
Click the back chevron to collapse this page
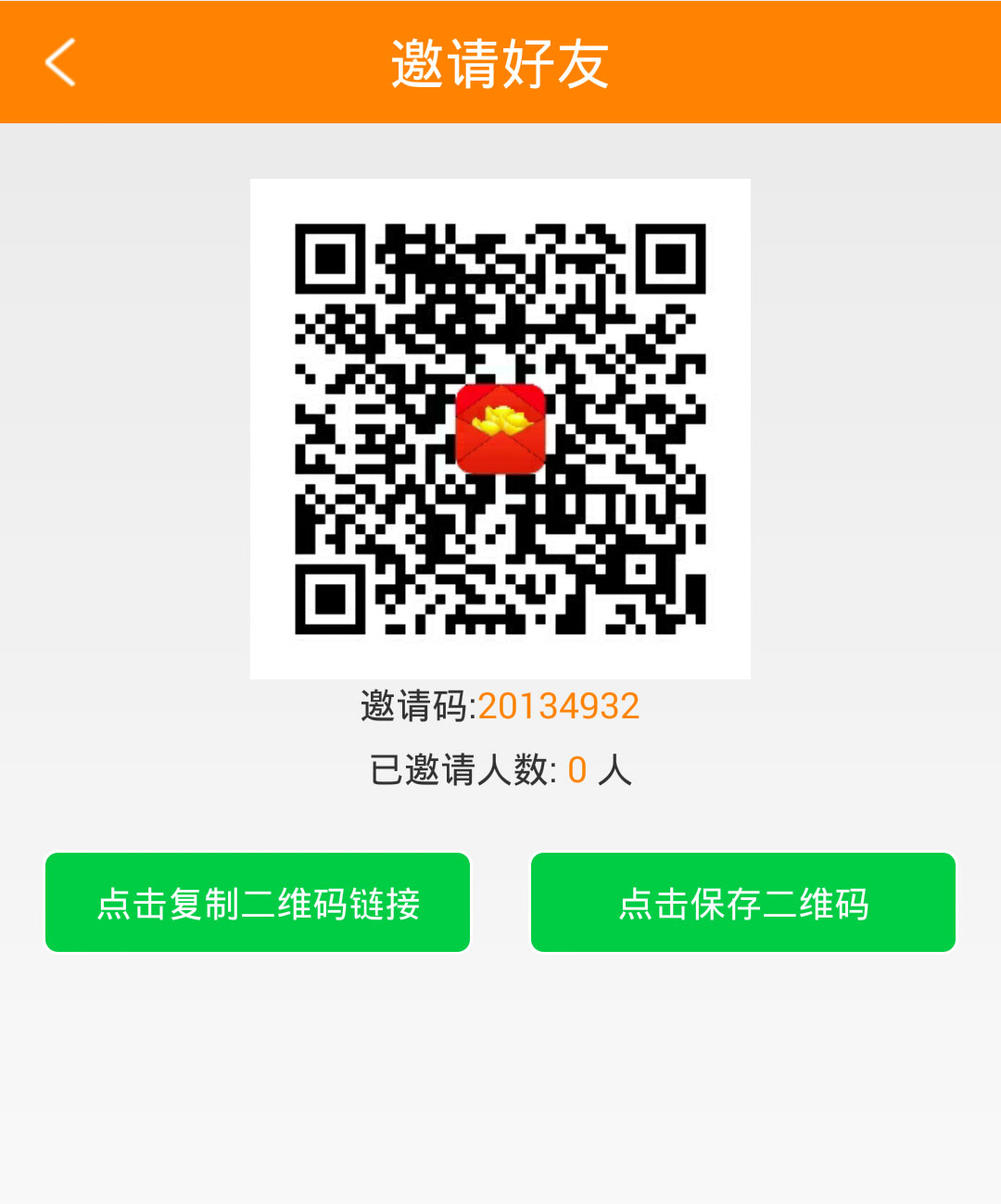tap(58, 62)
